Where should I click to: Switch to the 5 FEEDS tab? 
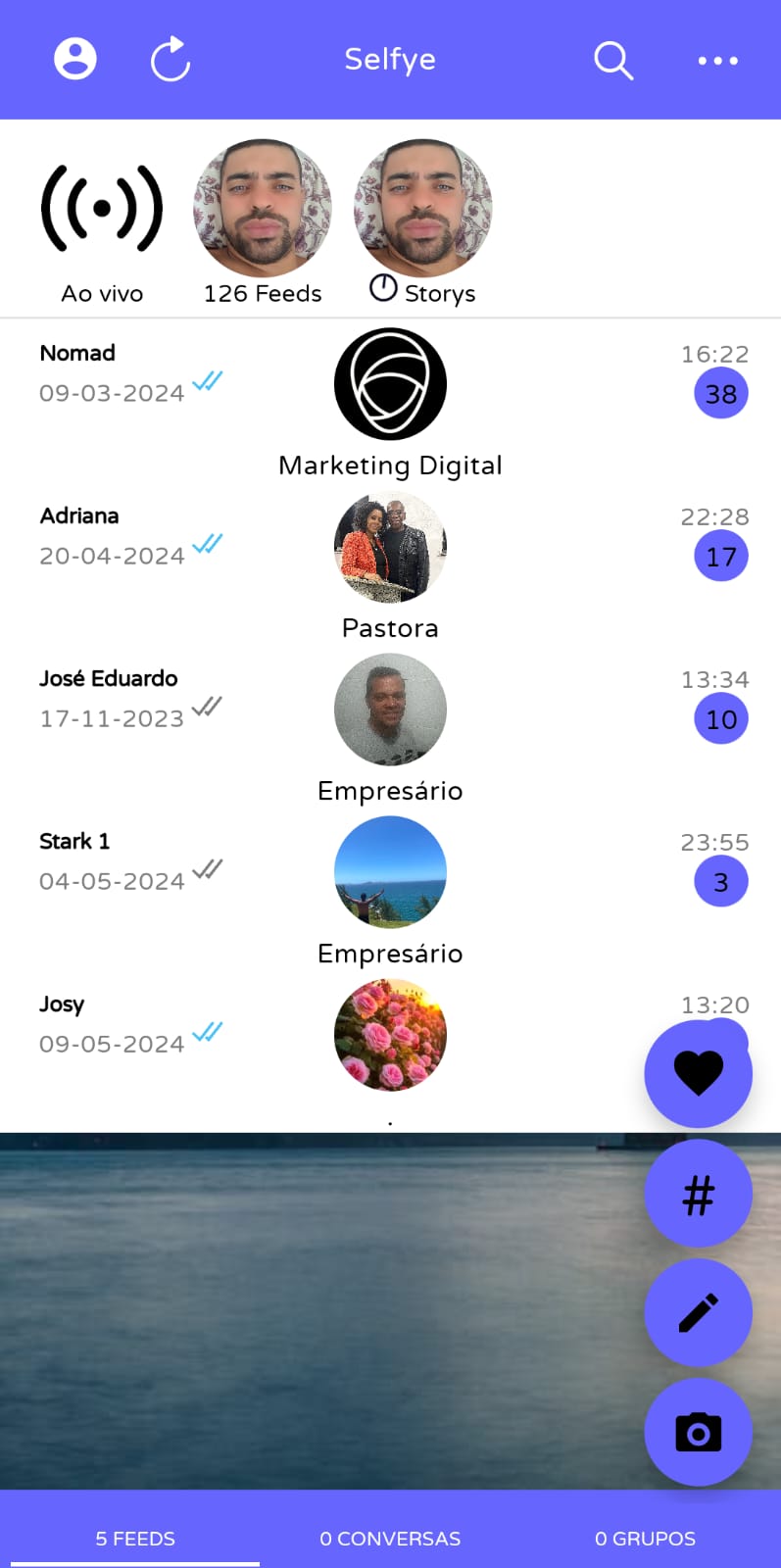135,1539
